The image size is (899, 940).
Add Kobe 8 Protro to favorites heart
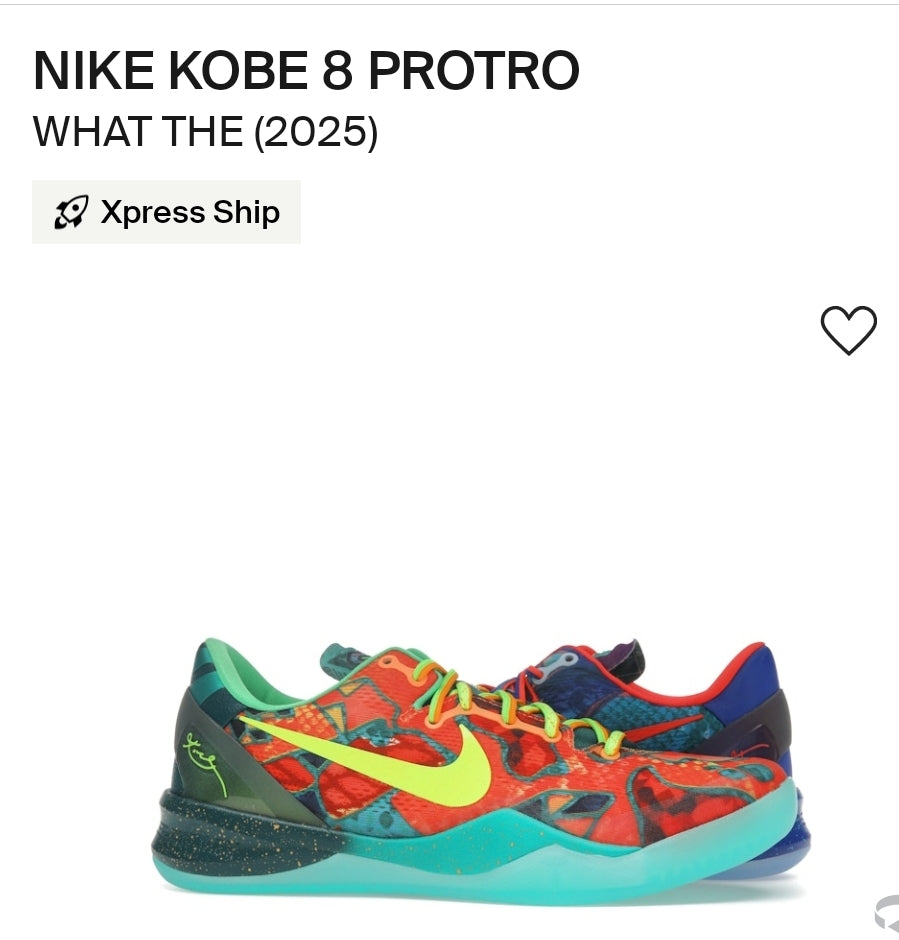848,330
